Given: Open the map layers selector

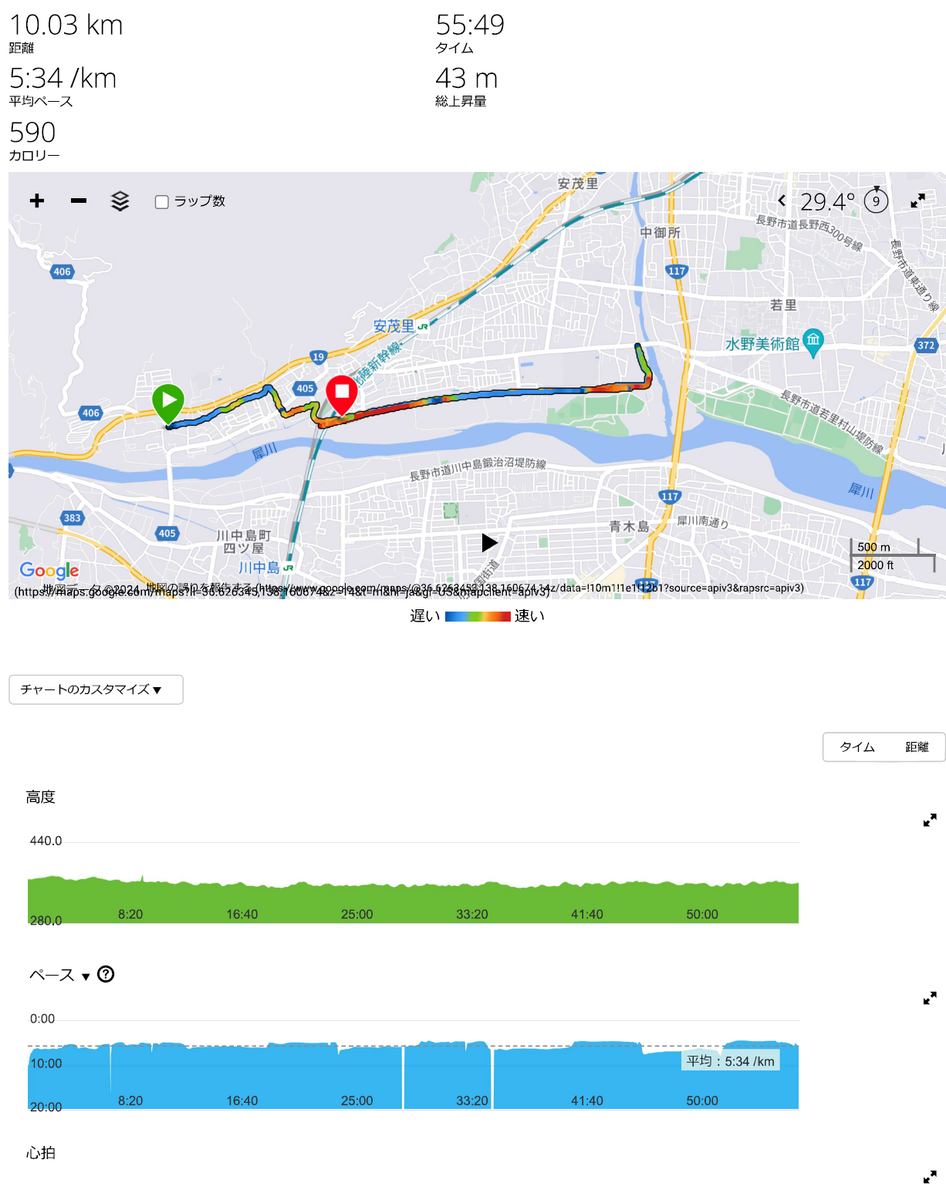Looking at the screenshot, I should [120, 201].
